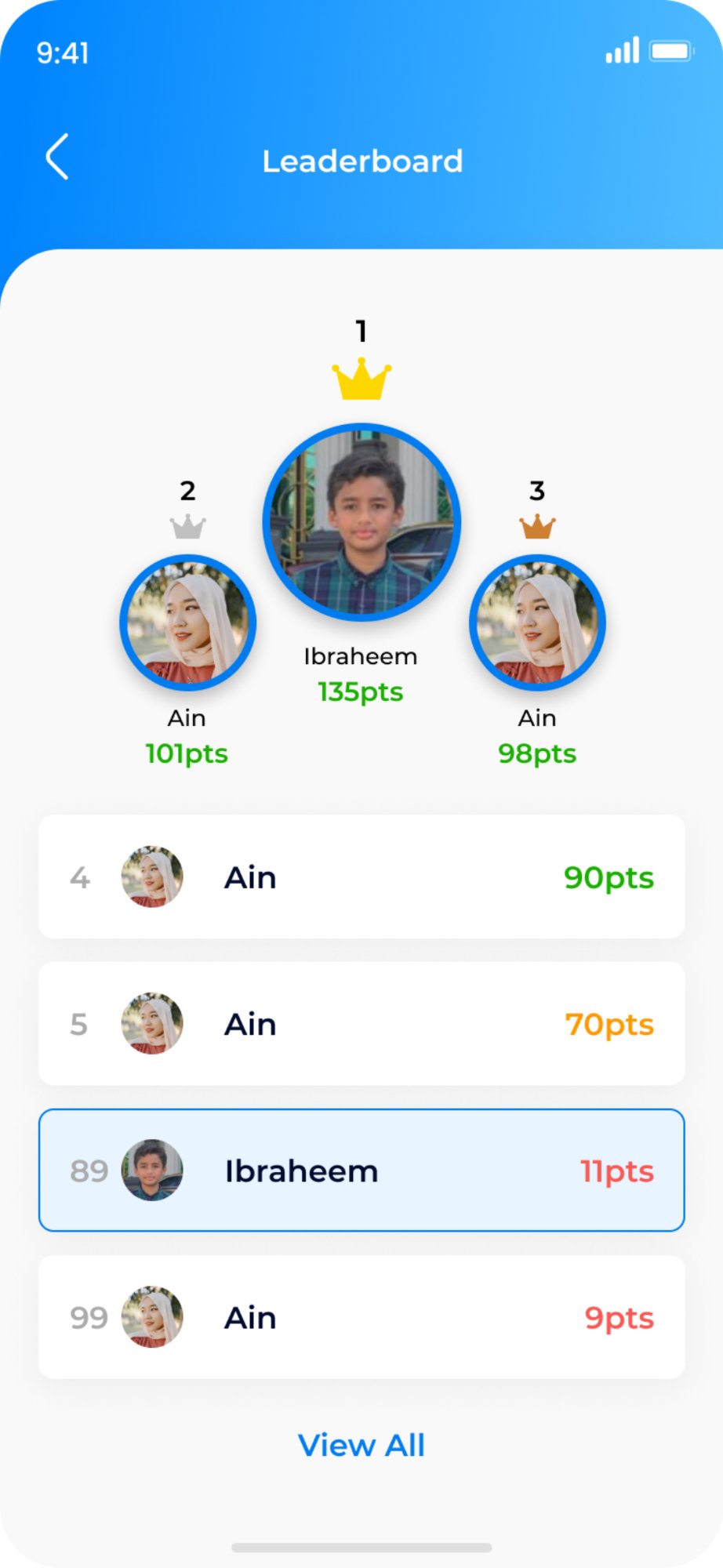This screenshot has width=723, height=1568.
Task: Open the View All link
Action: 361,1445
